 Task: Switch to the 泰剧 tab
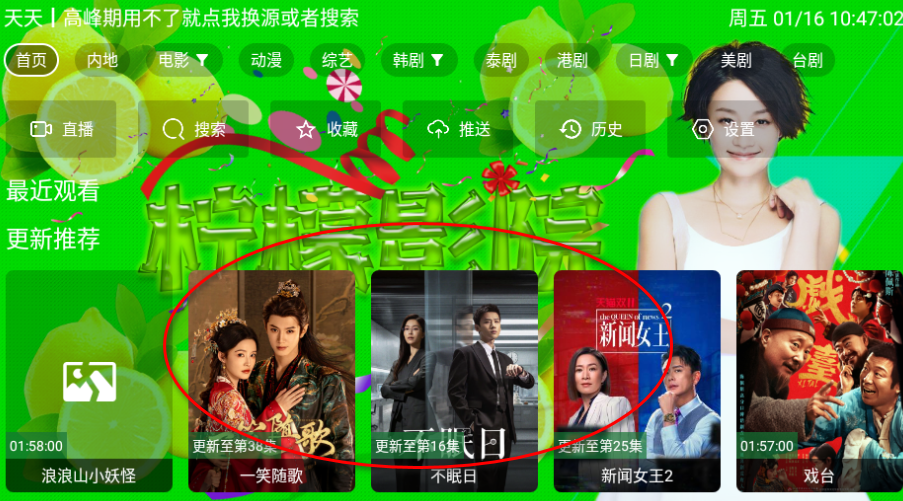pyautogui.click(x=501, y=60)
